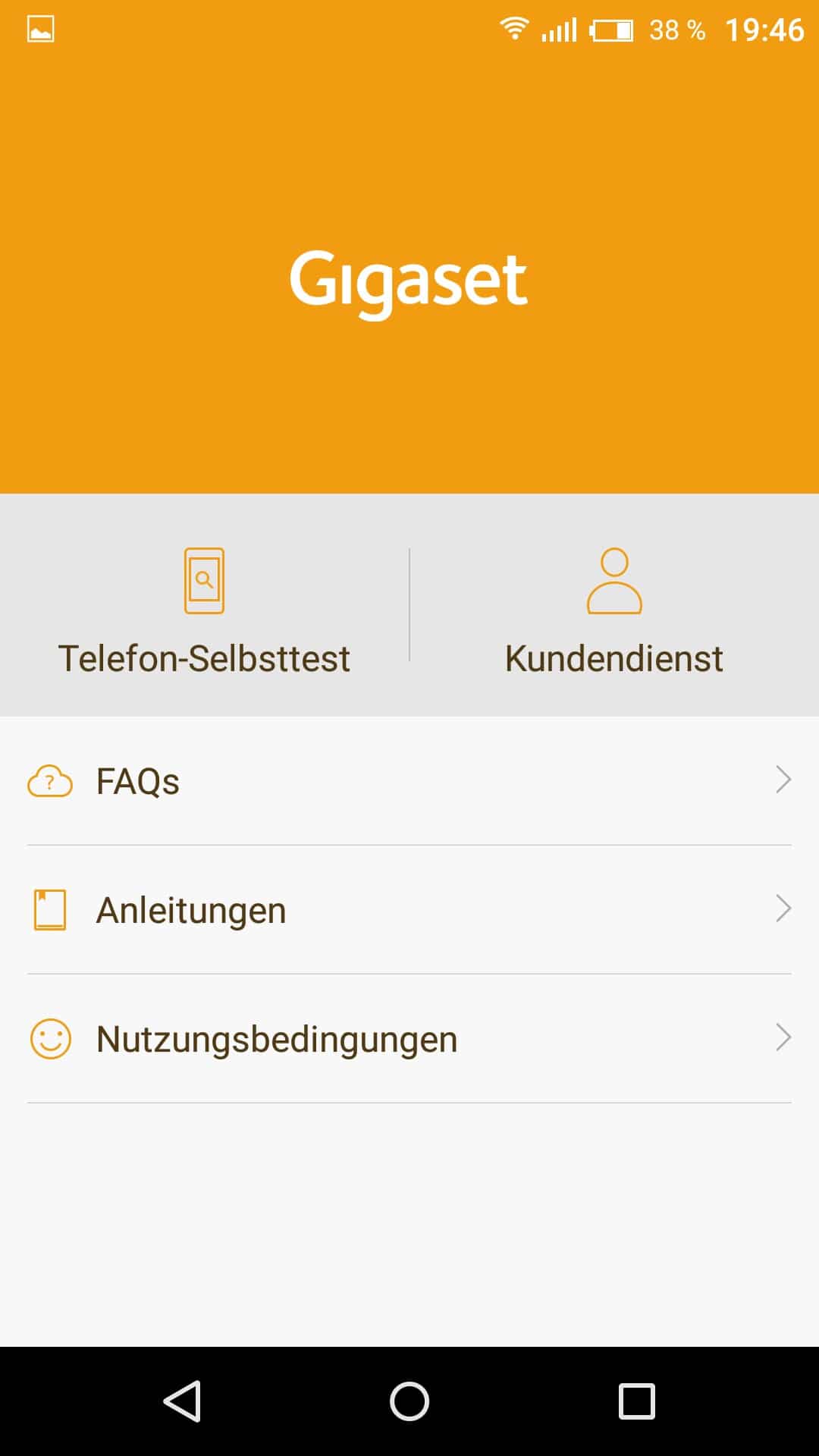819x1456 pixels.
Task: Go back with the system back button
Action: pyautogui.click(x=182, y=1401)
